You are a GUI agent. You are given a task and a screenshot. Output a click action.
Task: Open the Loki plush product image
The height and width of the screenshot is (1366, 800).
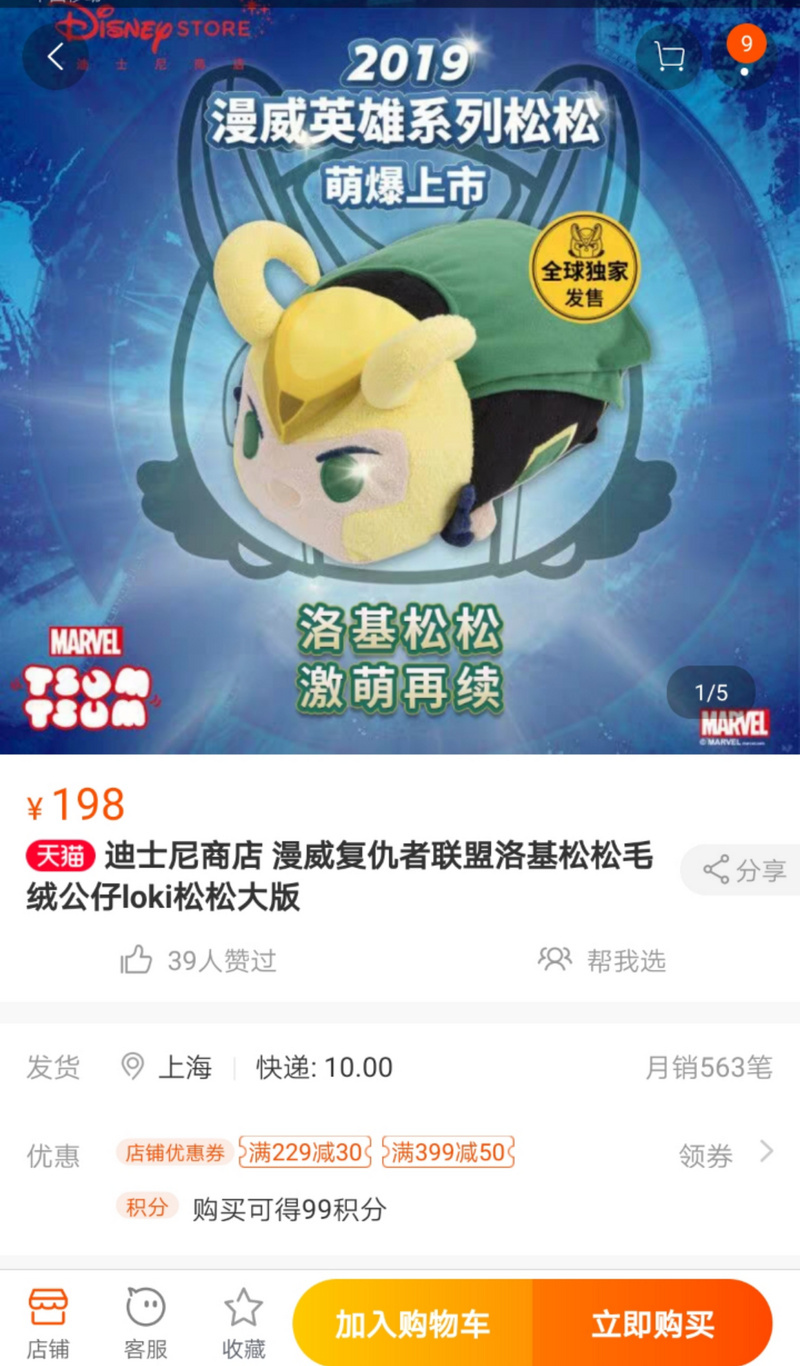point(400,400)
